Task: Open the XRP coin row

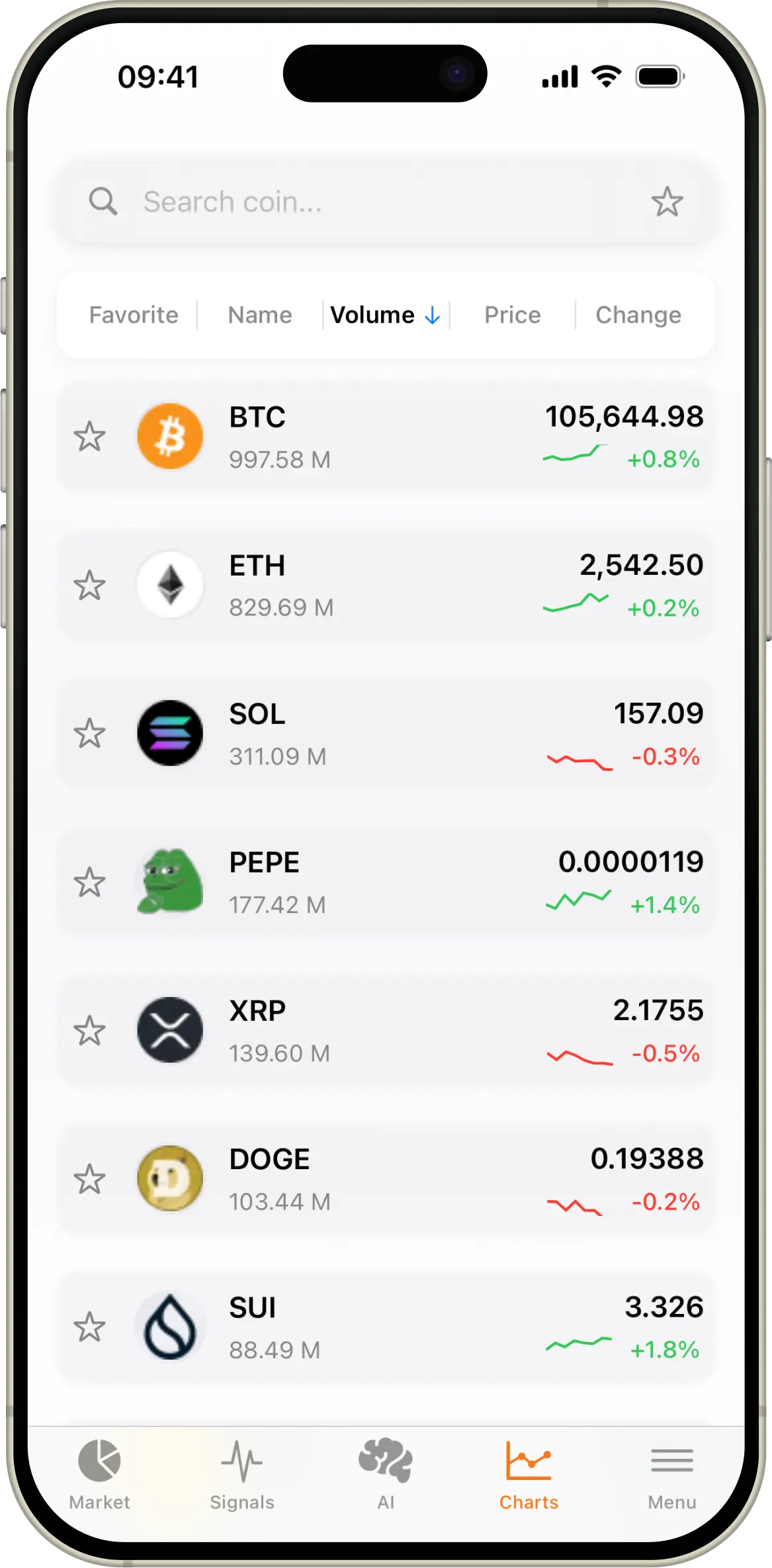Action: [397, 1031]
